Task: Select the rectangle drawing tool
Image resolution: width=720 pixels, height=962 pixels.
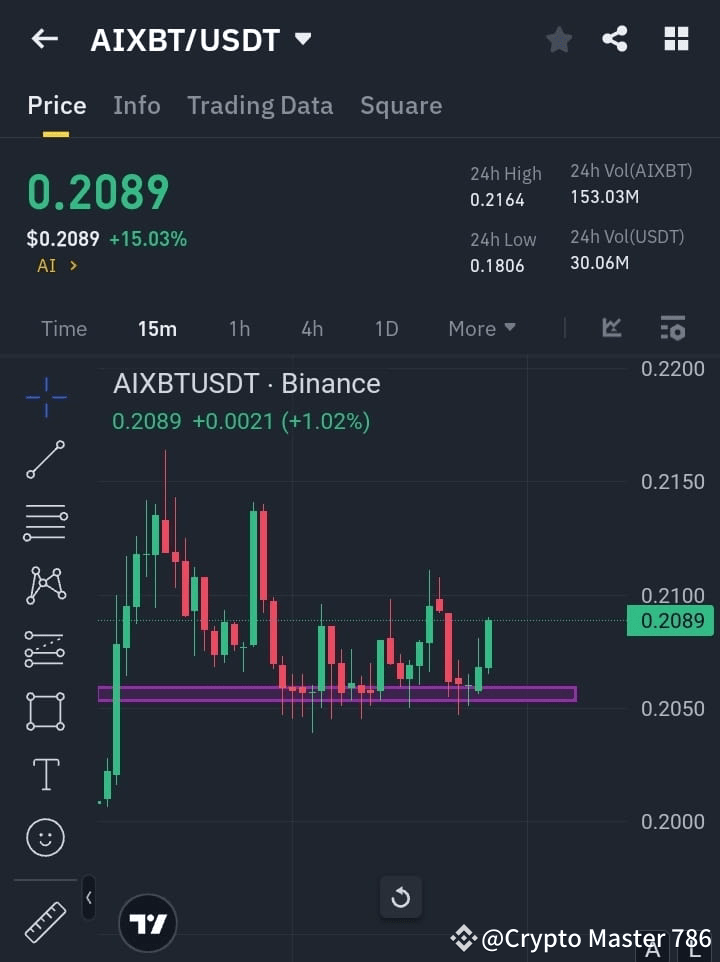Action: click(45, 711)
